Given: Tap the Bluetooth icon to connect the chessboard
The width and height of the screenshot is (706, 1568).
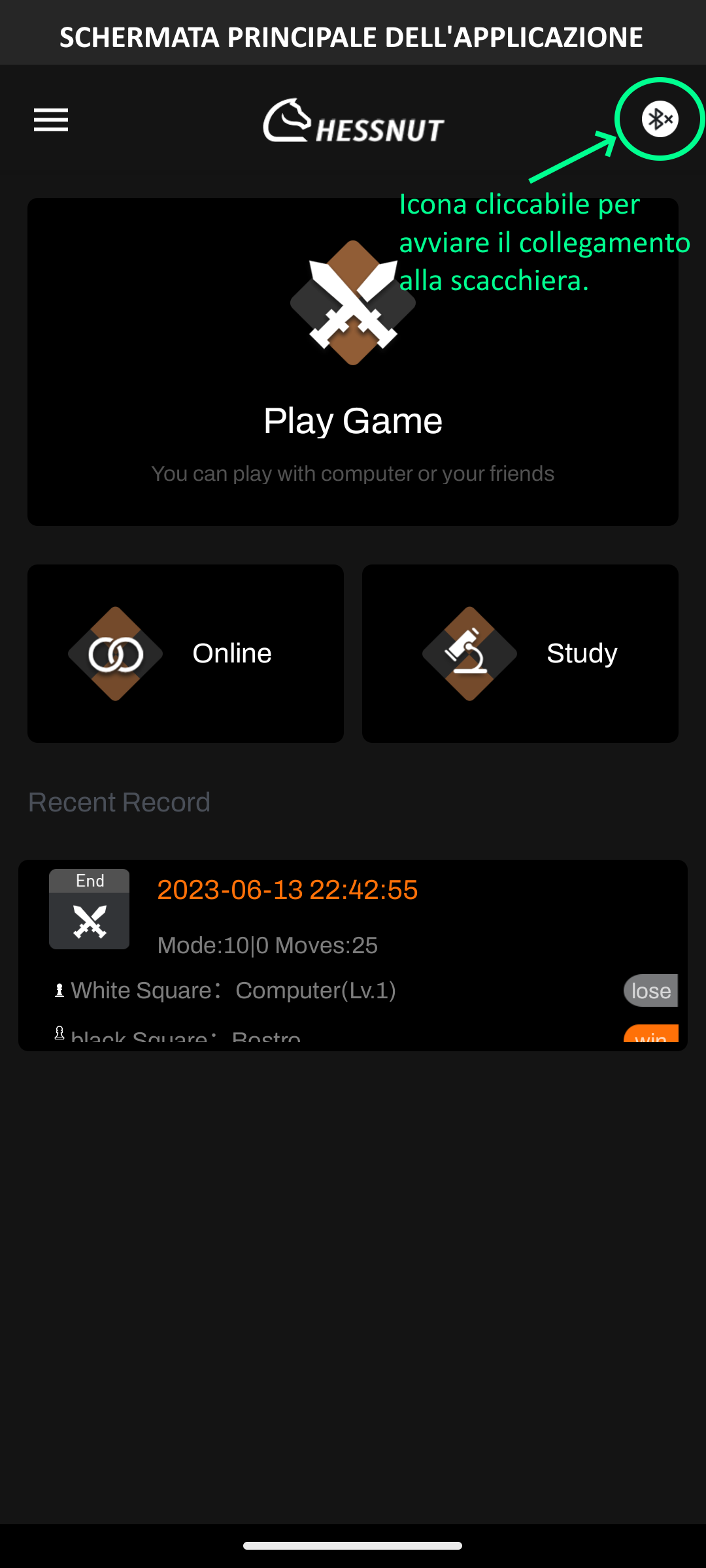Looking at the screenshot, I should 660,119.
